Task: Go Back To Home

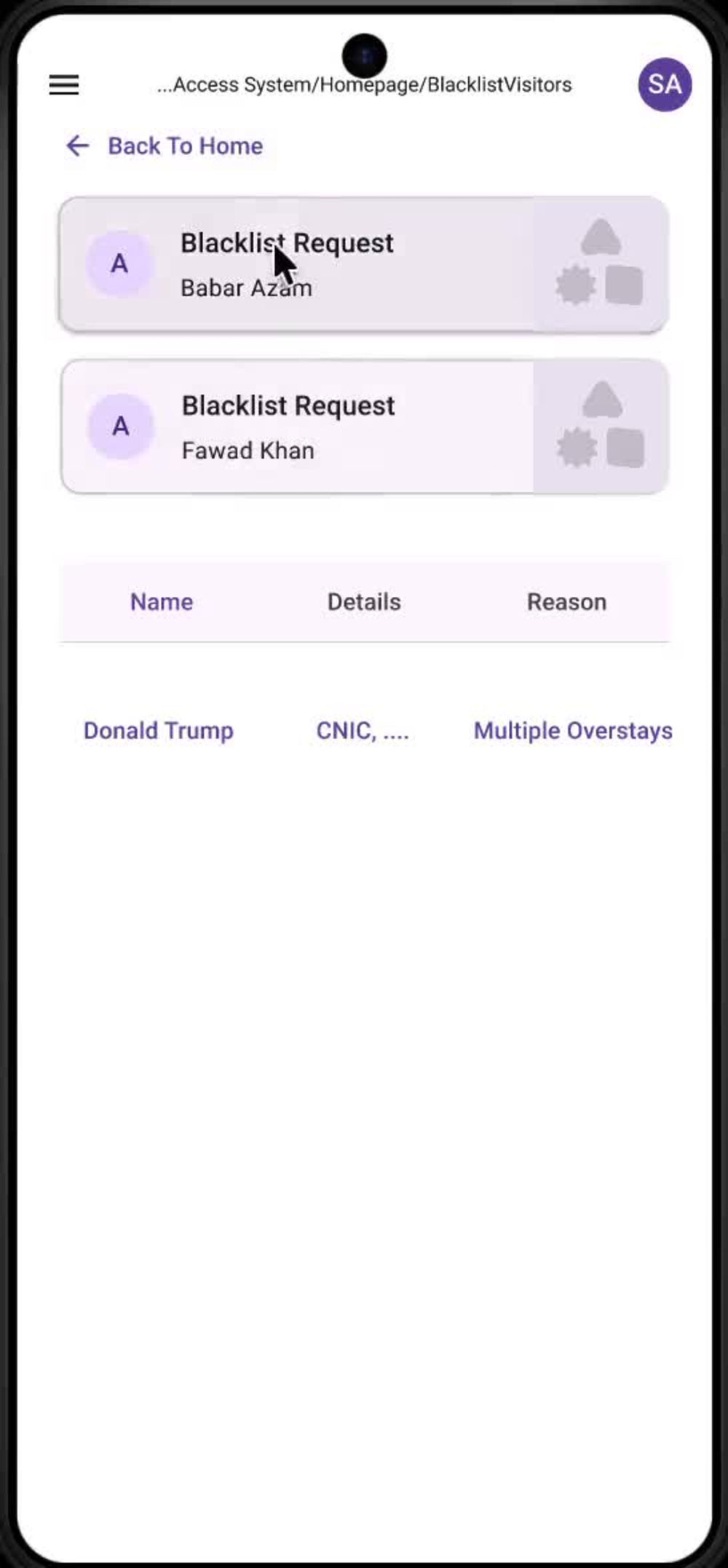Action: [164, 146]
